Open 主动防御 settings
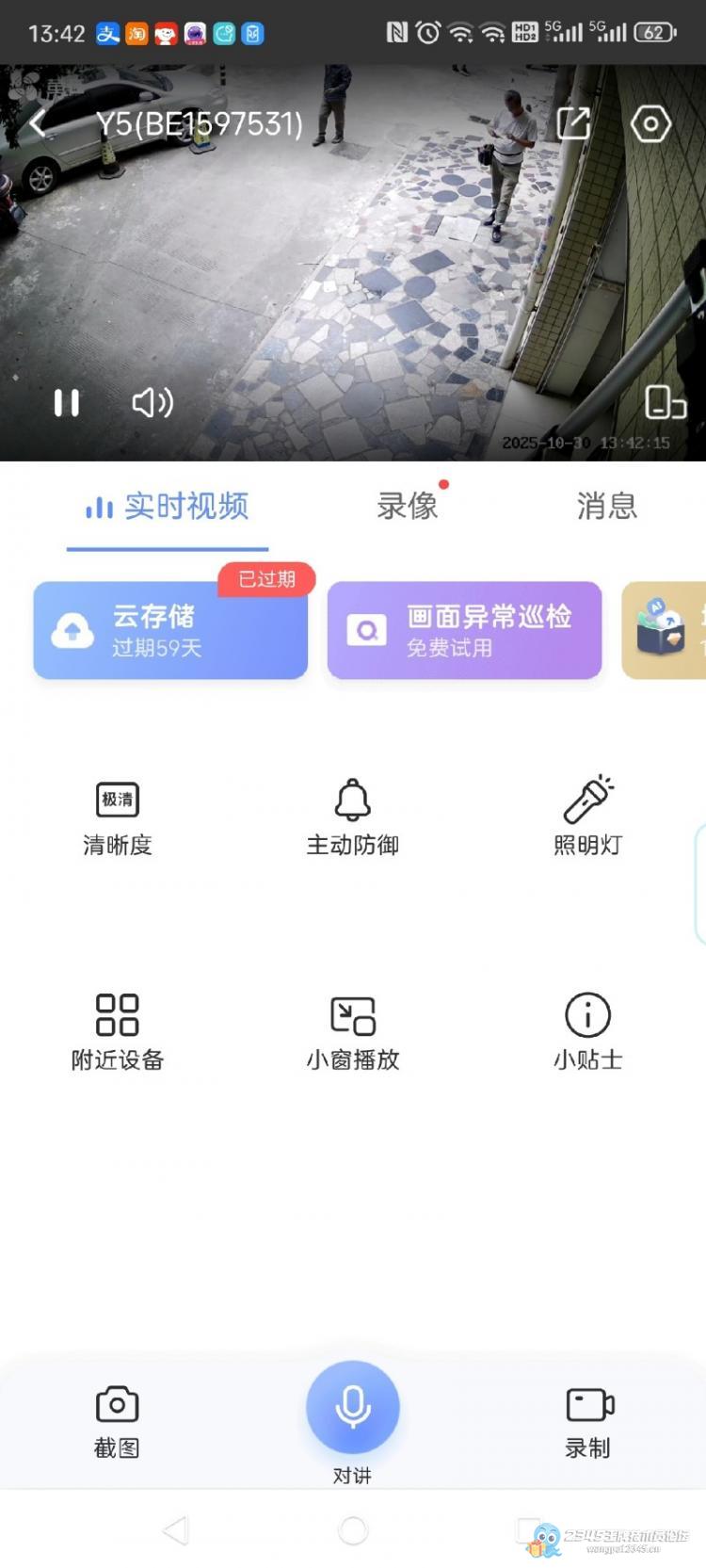 pyautogui.click(x=353, y=817)
